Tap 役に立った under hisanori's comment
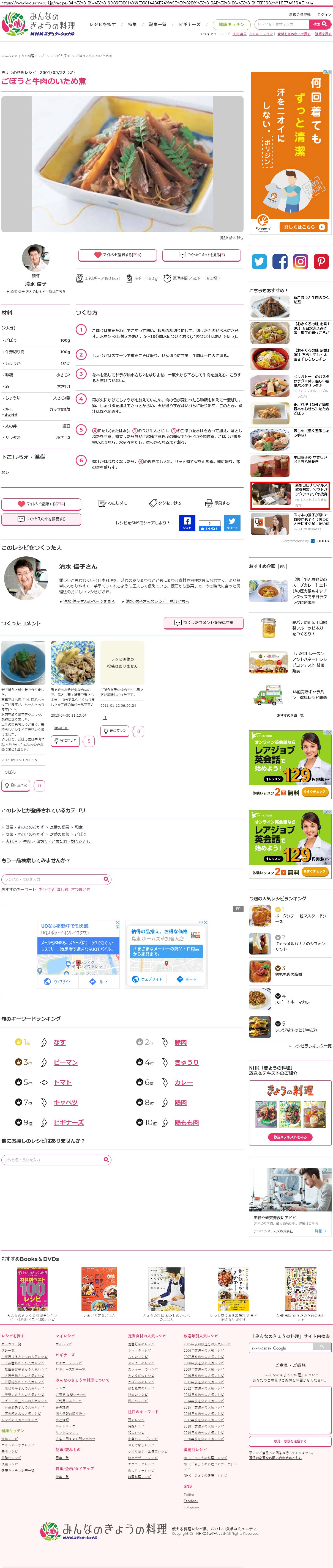 65,741
